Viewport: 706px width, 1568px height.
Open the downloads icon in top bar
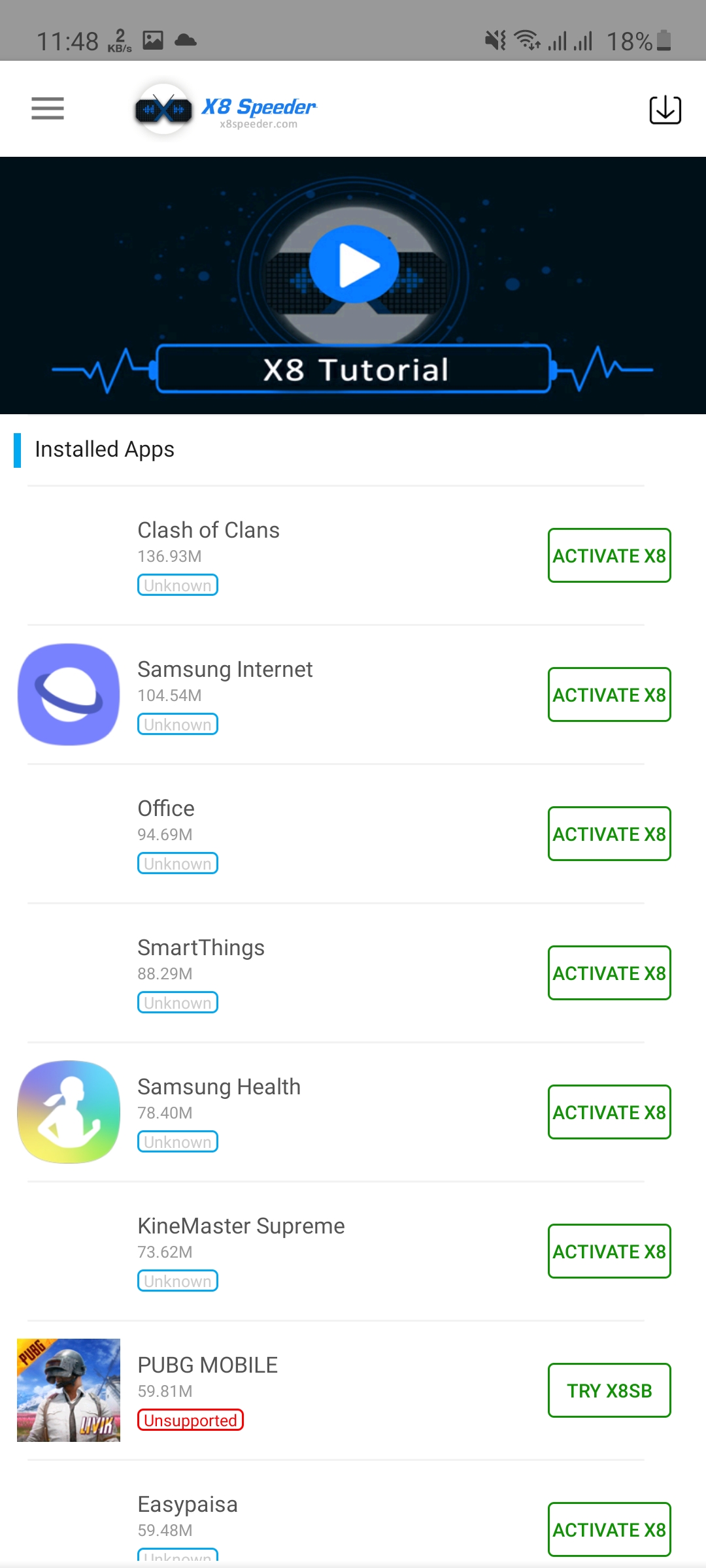tap(665, 110)
